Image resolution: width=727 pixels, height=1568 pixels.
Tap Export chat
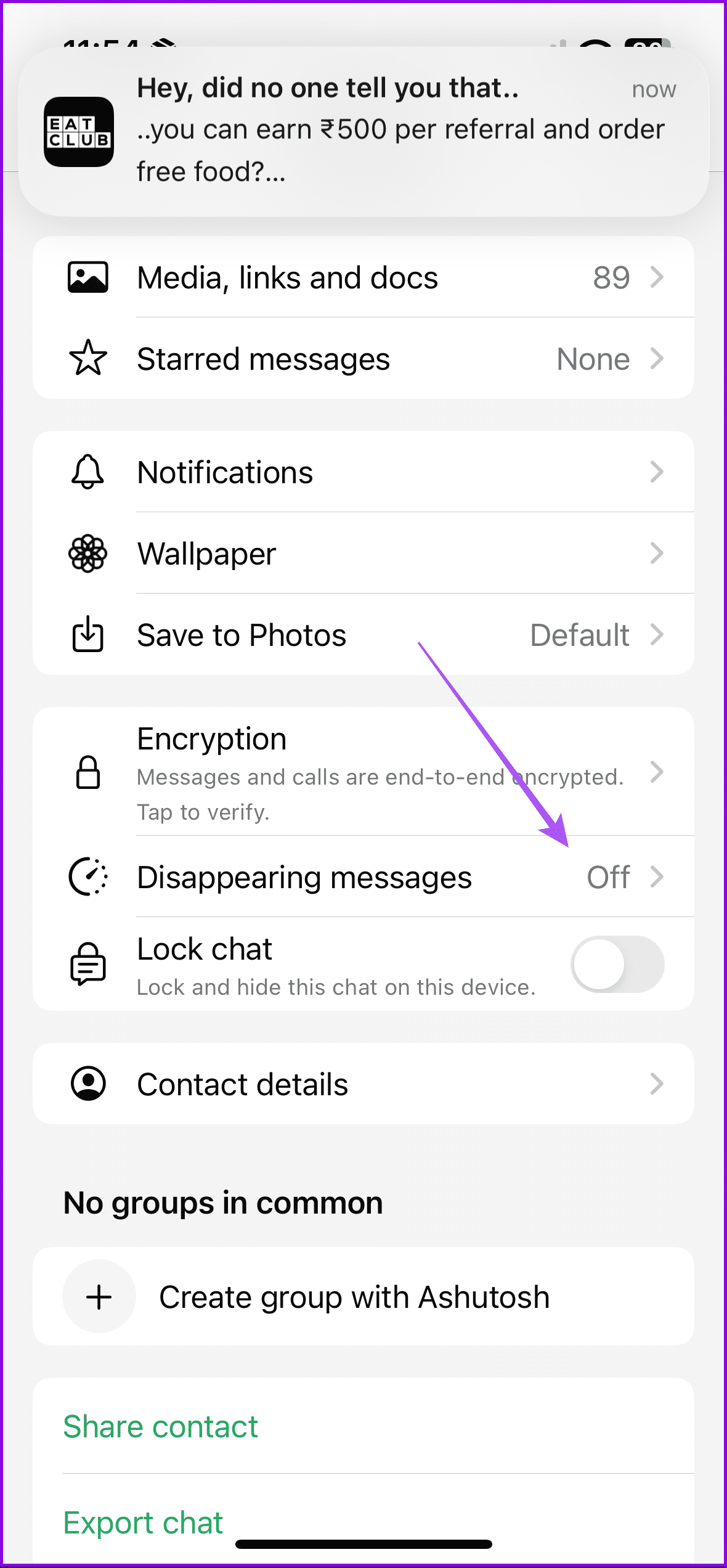click(143, 1523)
